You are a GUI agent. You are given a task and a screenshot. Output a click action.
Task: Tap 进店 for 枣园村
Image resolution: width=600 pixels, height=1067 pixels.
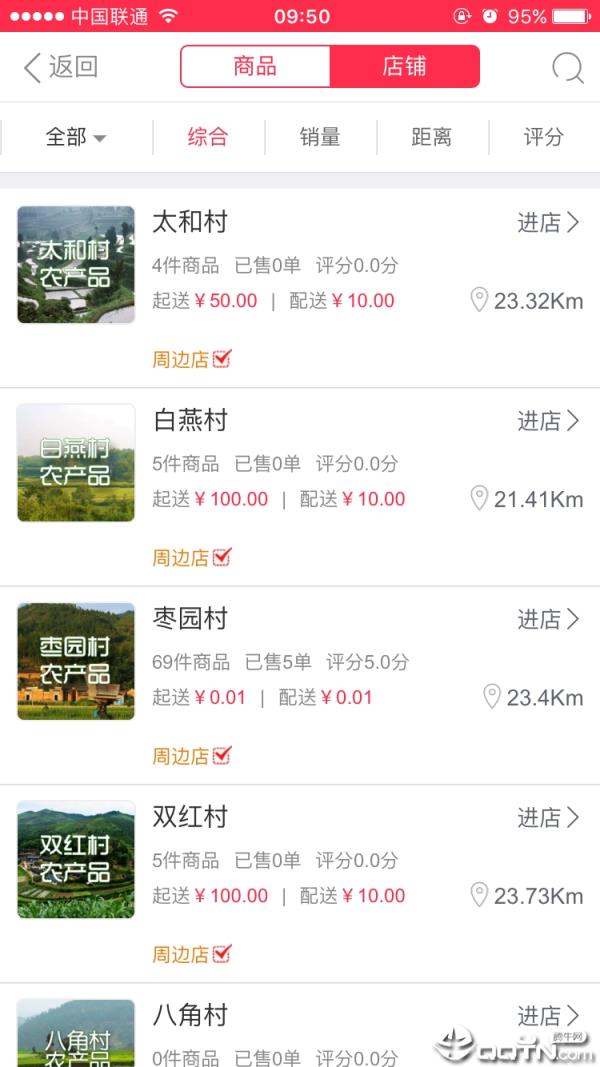coord(548,620)
